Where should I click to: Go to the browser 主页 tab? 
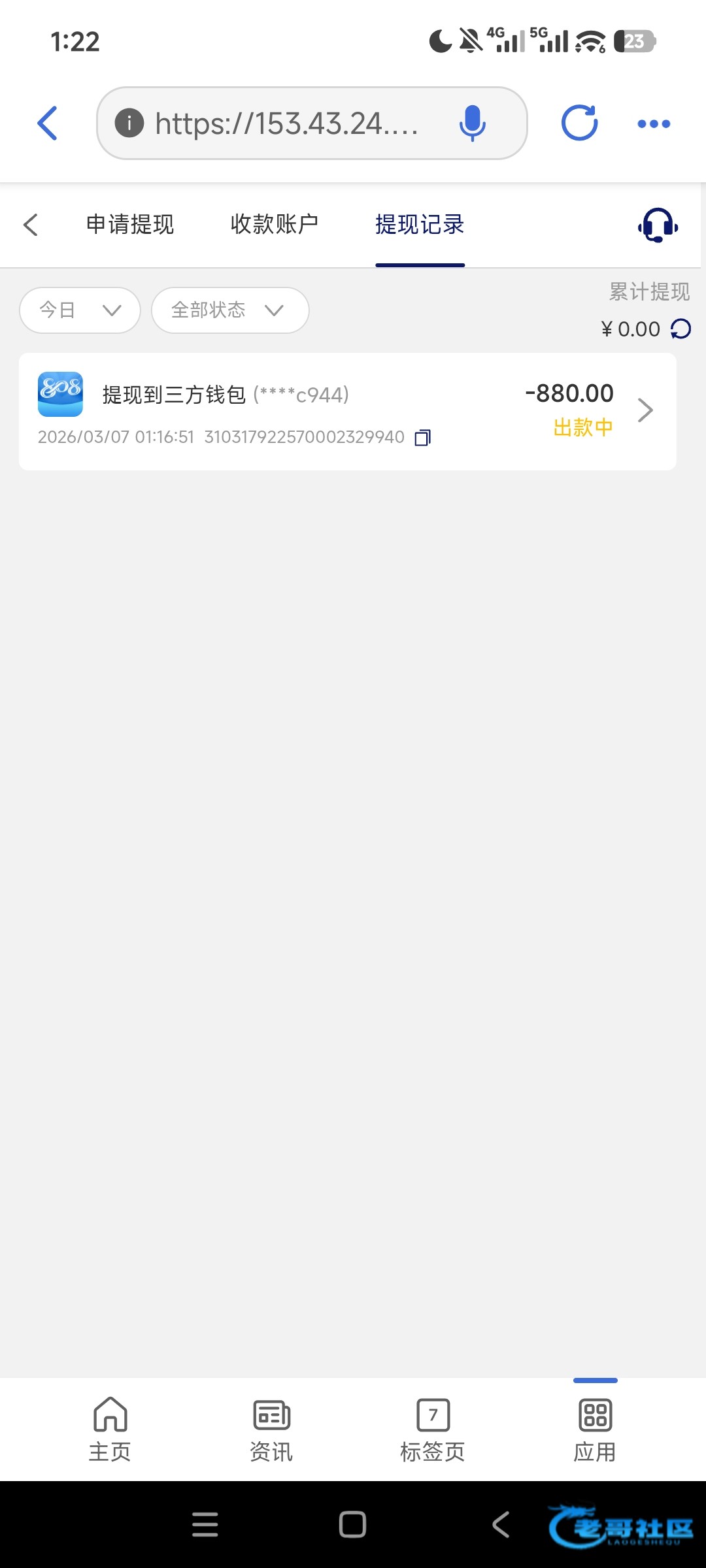(110, 1429)
